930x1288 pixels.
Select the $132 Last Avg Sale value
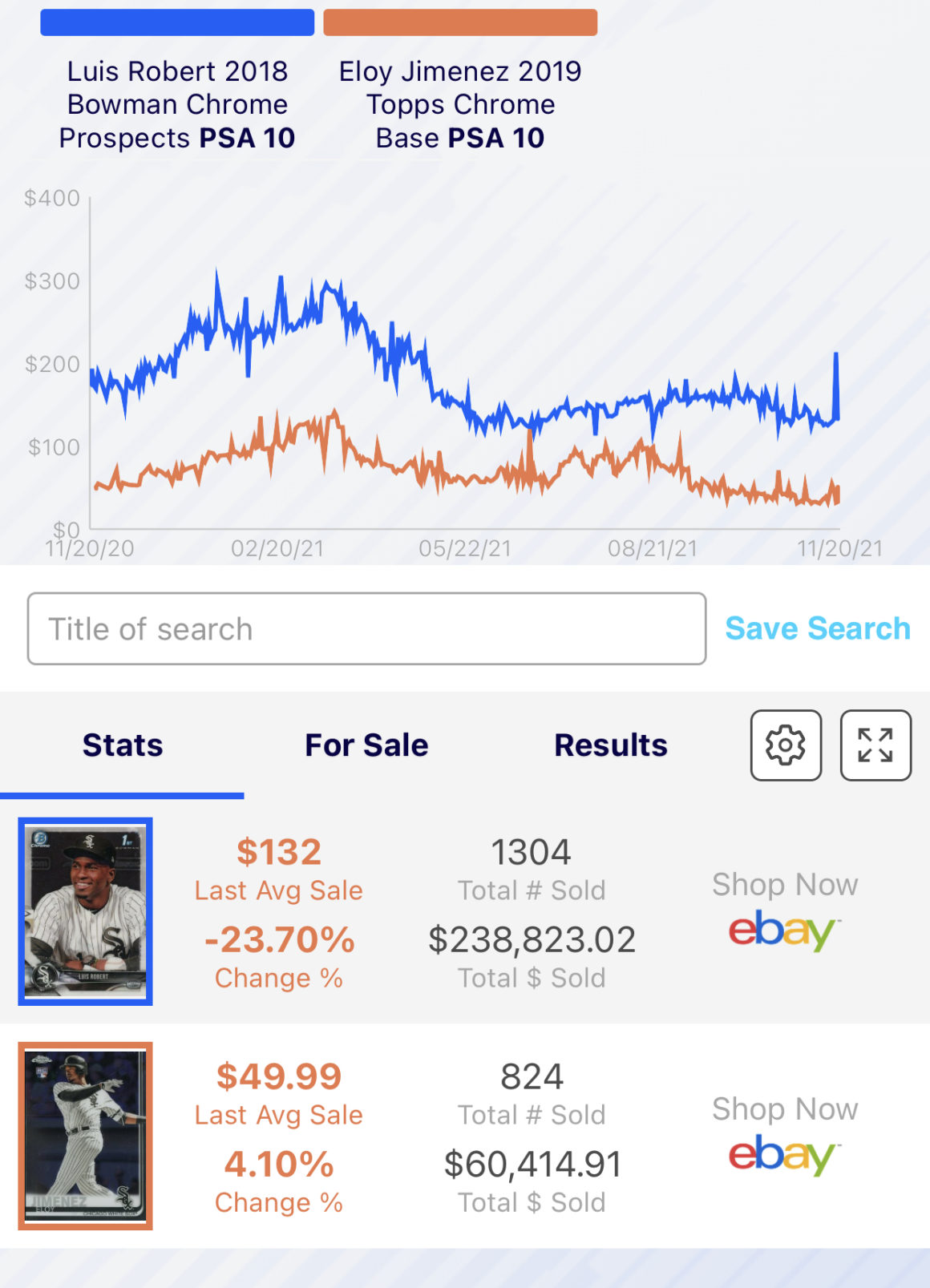(x=277, y=854)
